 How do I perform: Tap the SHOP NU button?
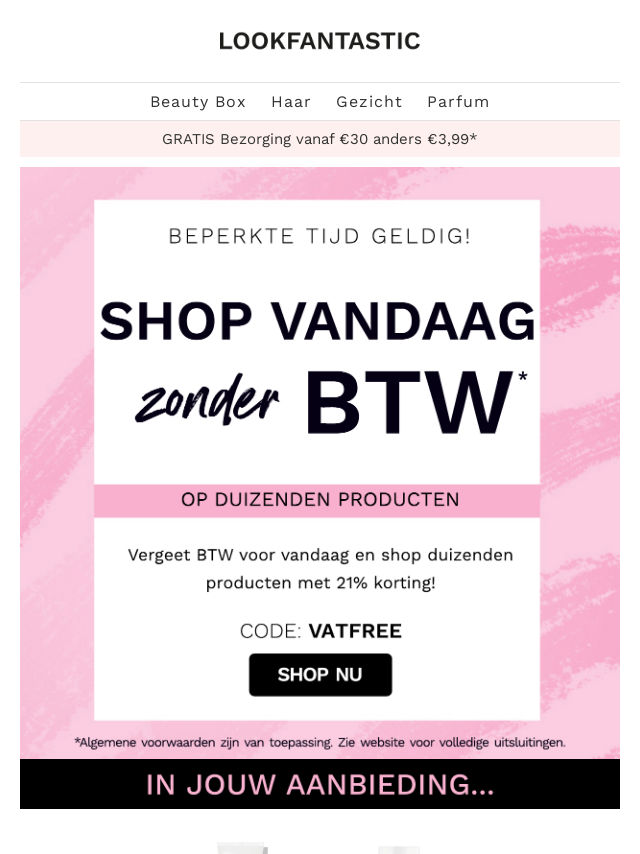[x=320, y=675]
